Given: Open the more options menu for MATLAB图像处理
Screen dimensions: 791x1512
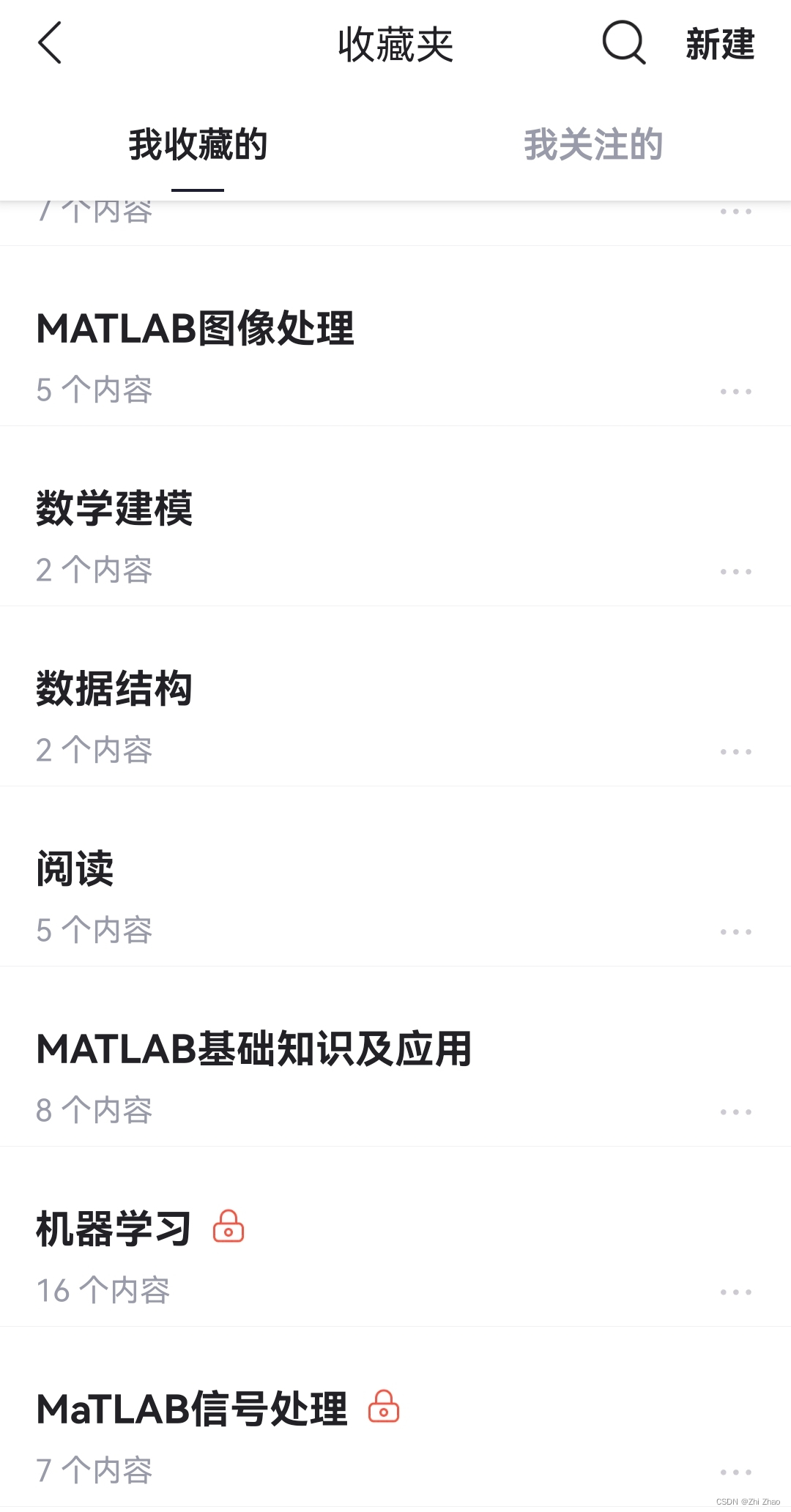Looking at the screenshot, I should coord(735,391).
